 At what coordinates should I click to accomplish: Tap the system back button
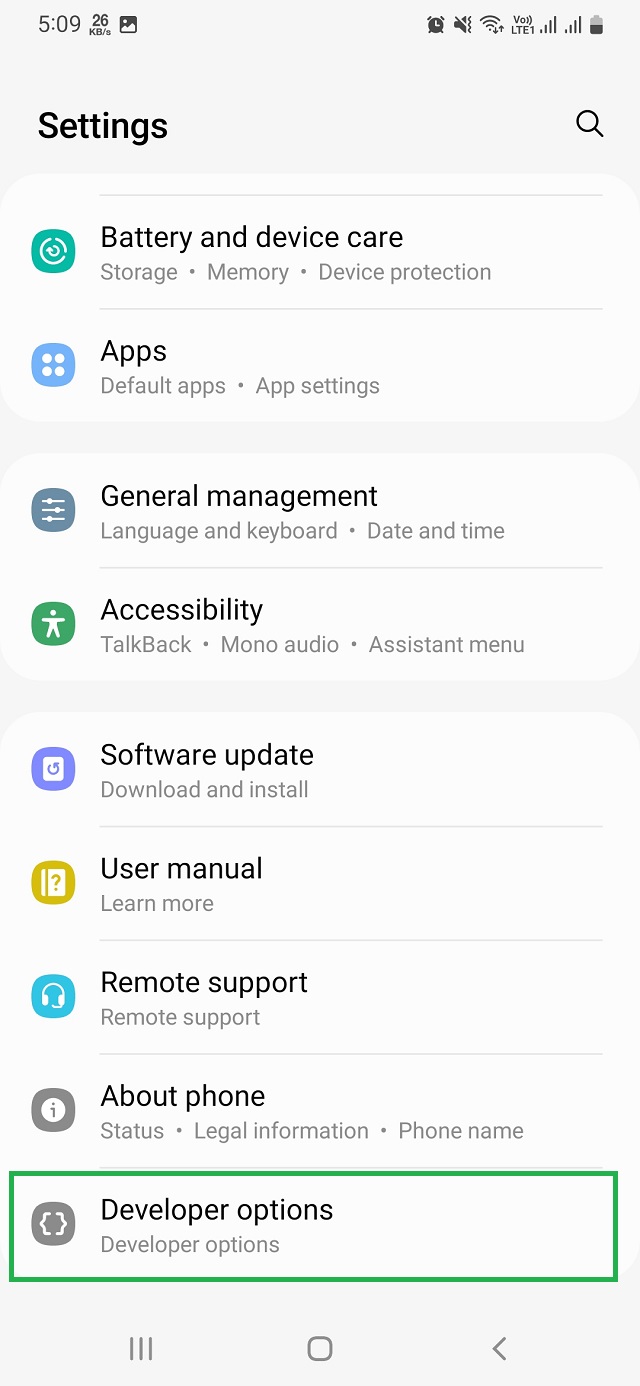pos(499,1348)
